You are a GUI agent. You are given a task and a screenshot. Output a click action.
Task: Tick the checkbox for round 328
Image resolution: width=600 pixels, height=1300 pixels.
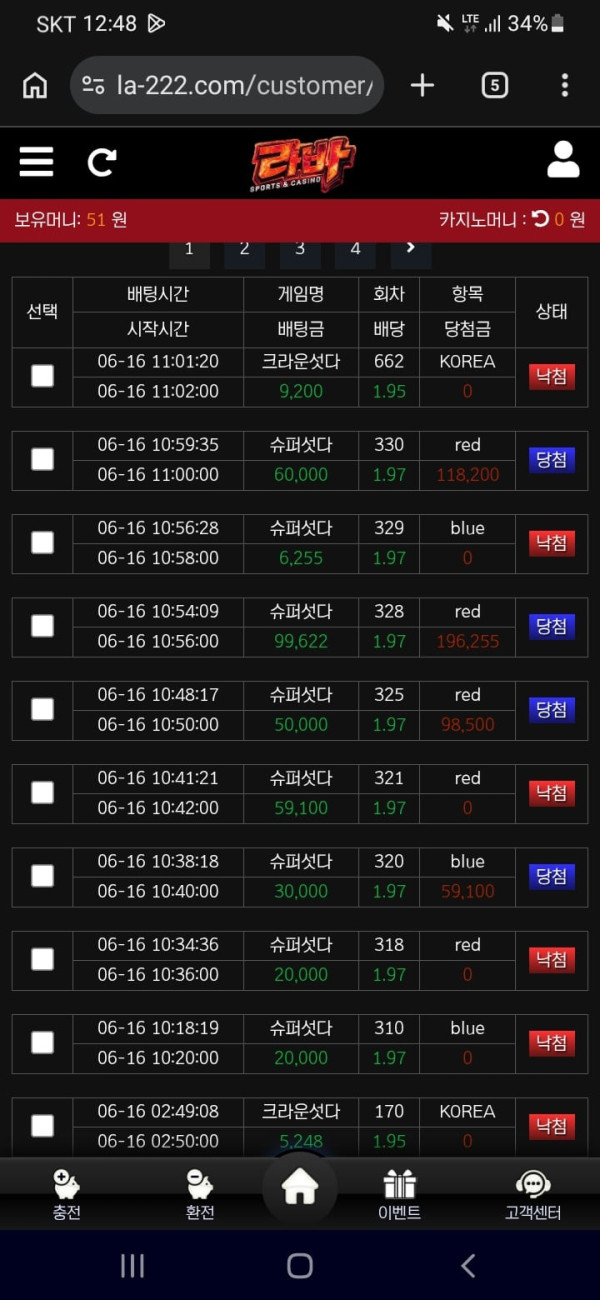pos(42,626)
